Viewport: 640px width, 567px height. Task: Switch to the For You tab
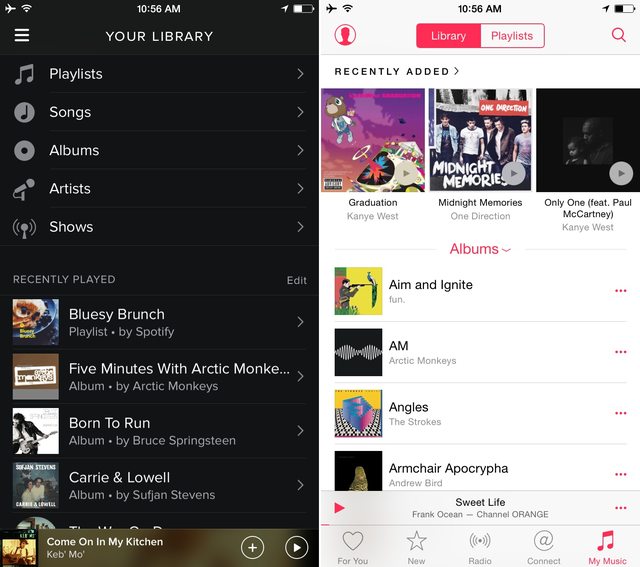352,546
